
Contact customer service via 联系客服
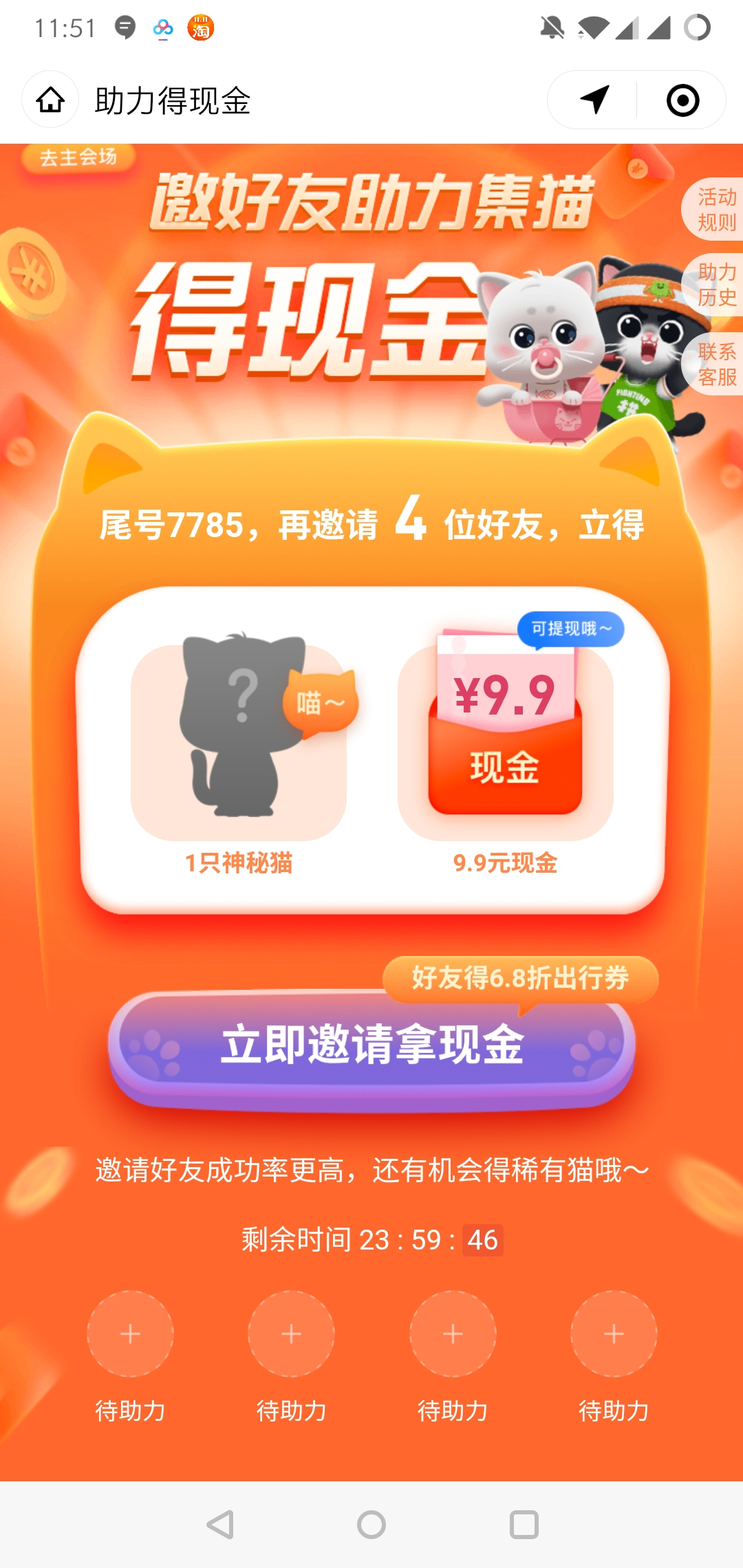(715, 364)
